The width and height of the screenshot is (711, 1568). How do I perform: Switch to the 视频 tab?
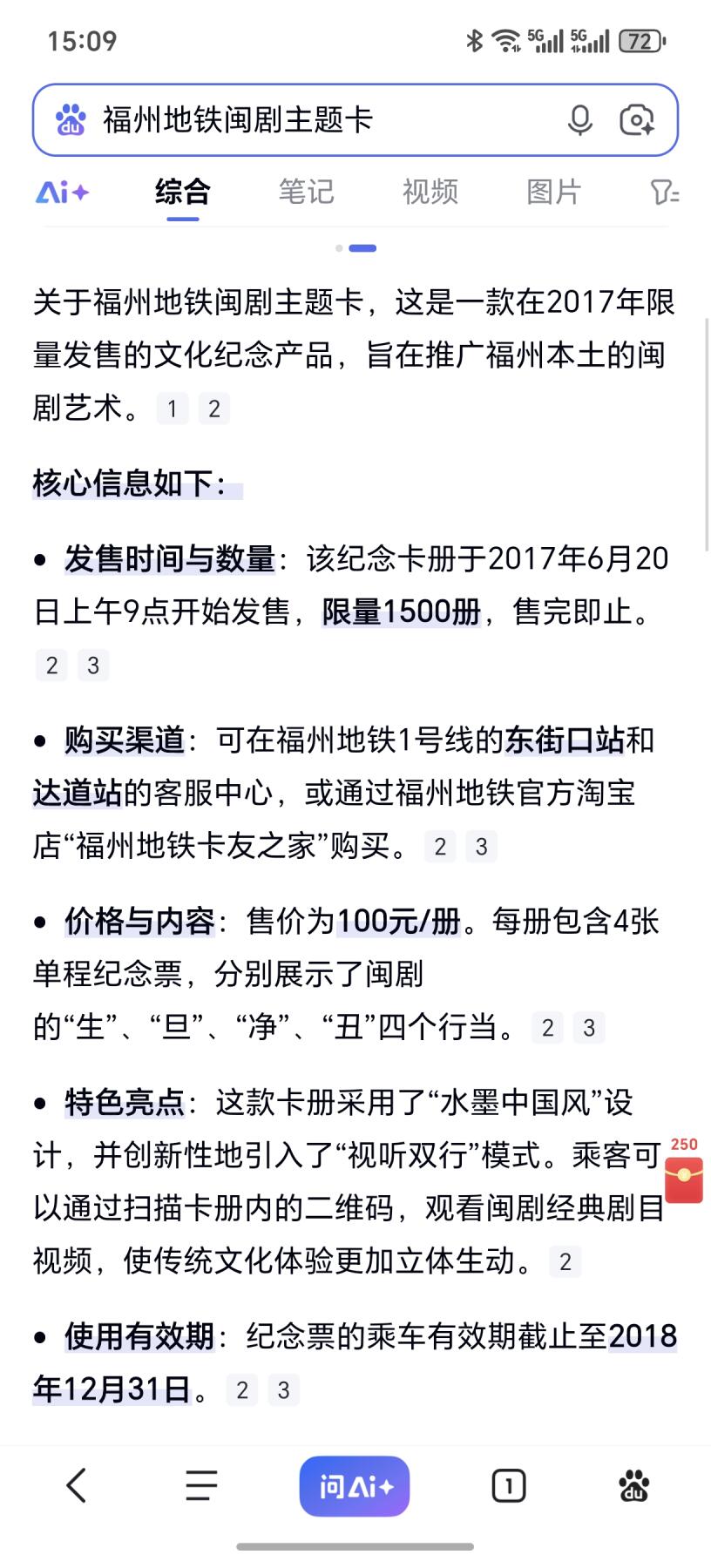(x=430, y=192)
